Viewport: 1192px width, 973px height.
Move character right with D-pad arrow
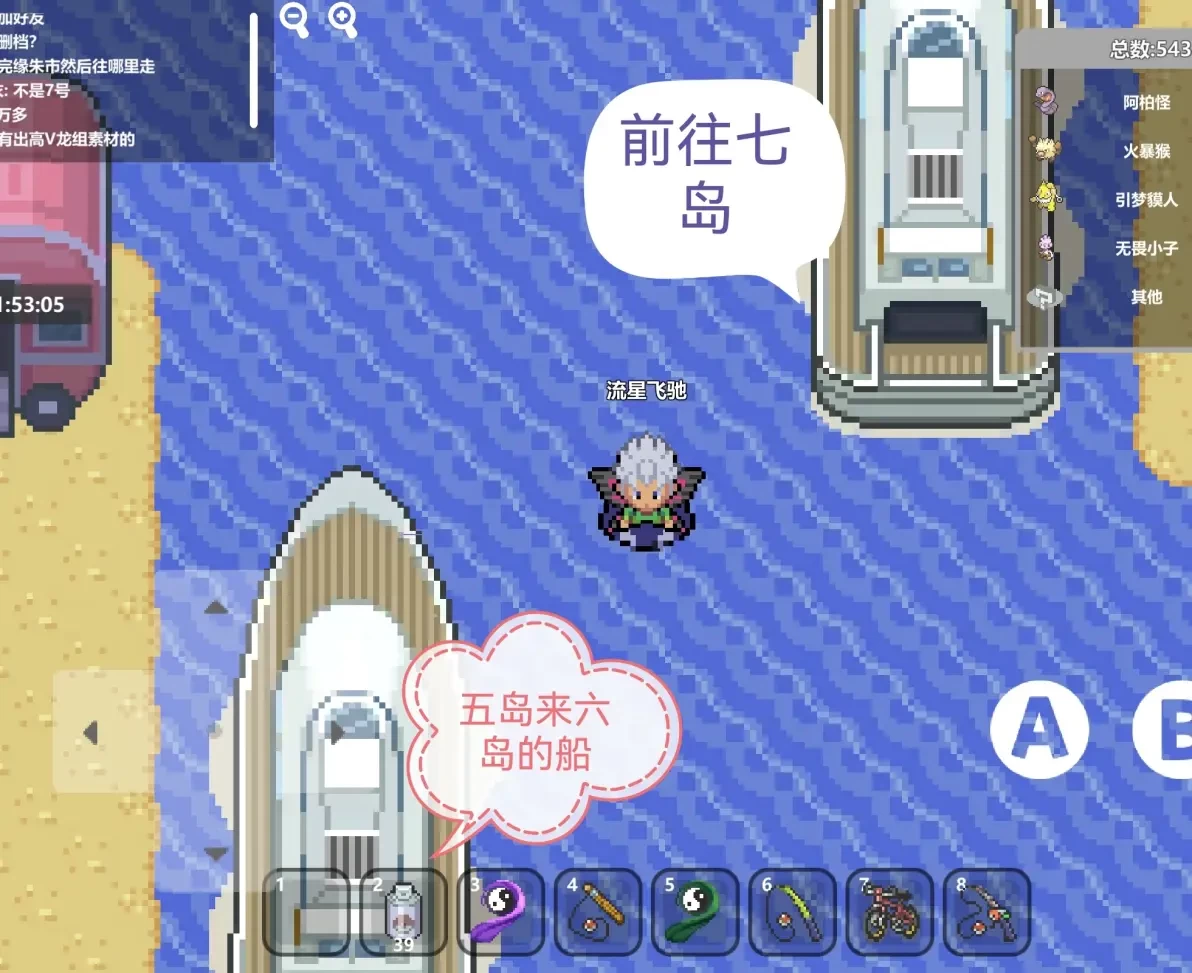tap(337, 733)
